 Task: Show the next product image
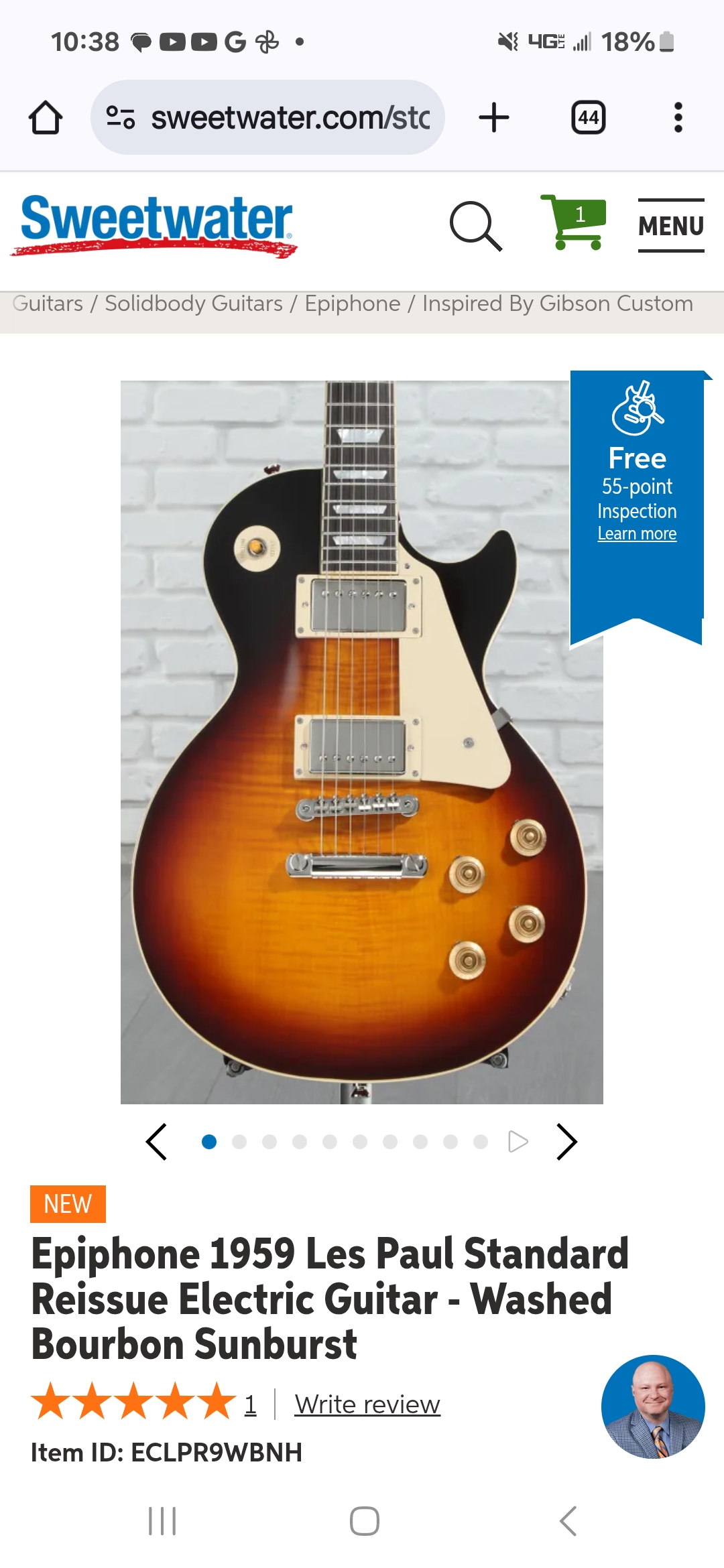tap(566, 1142)
